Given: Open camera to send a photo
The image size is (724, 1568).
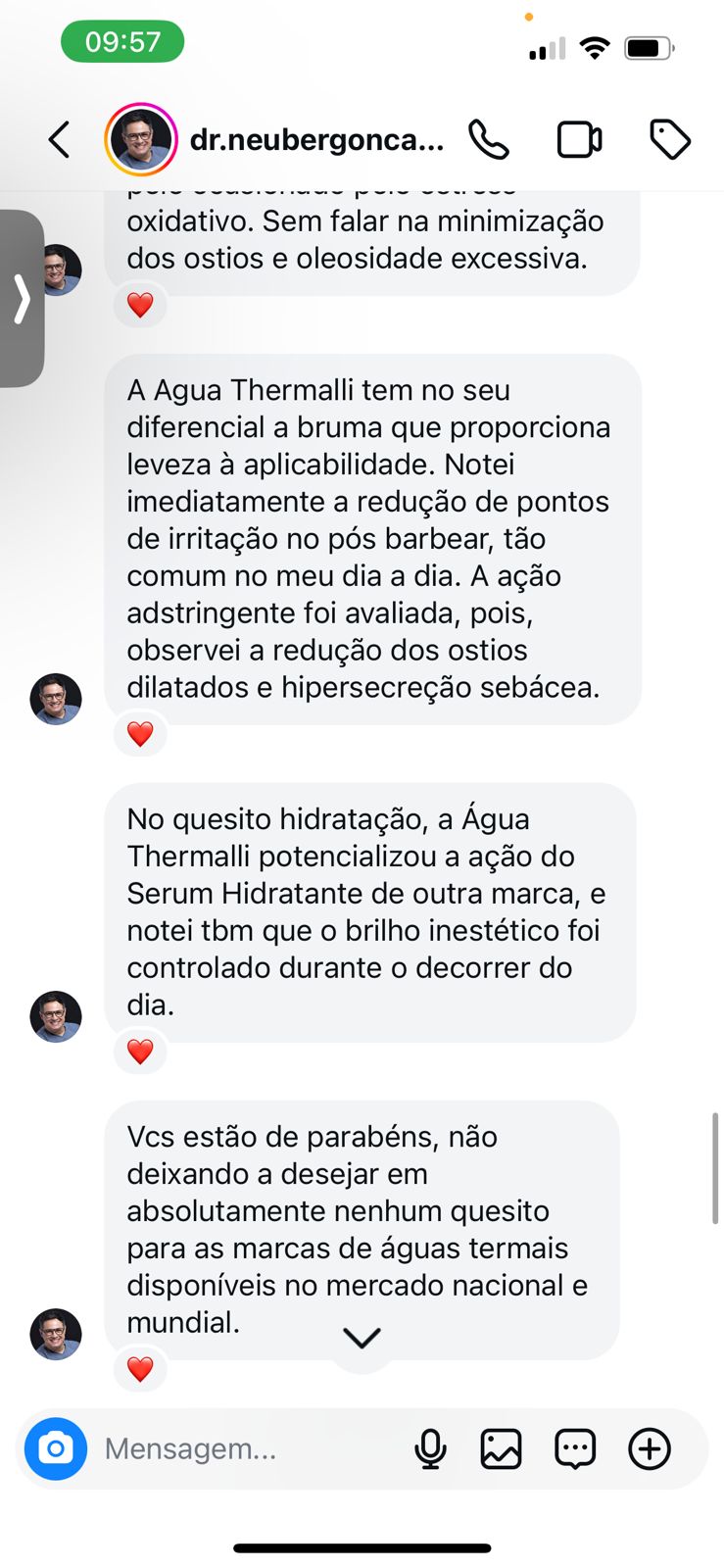Looking at the screenshot, I should pyautogui.click(x=56, y=1448).
